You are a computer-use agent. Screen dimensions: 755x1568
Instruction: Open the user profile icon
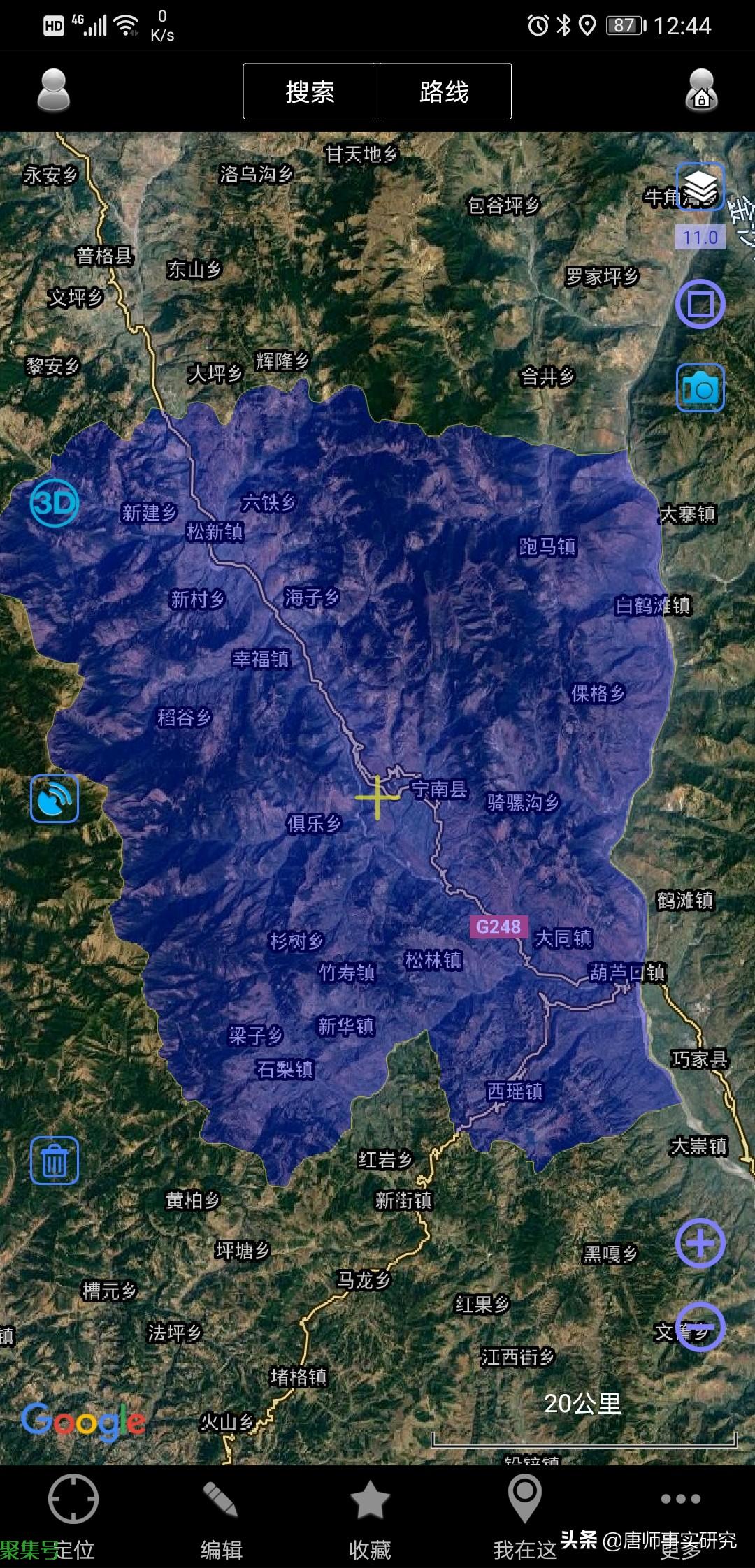click(x=54, y=91)
